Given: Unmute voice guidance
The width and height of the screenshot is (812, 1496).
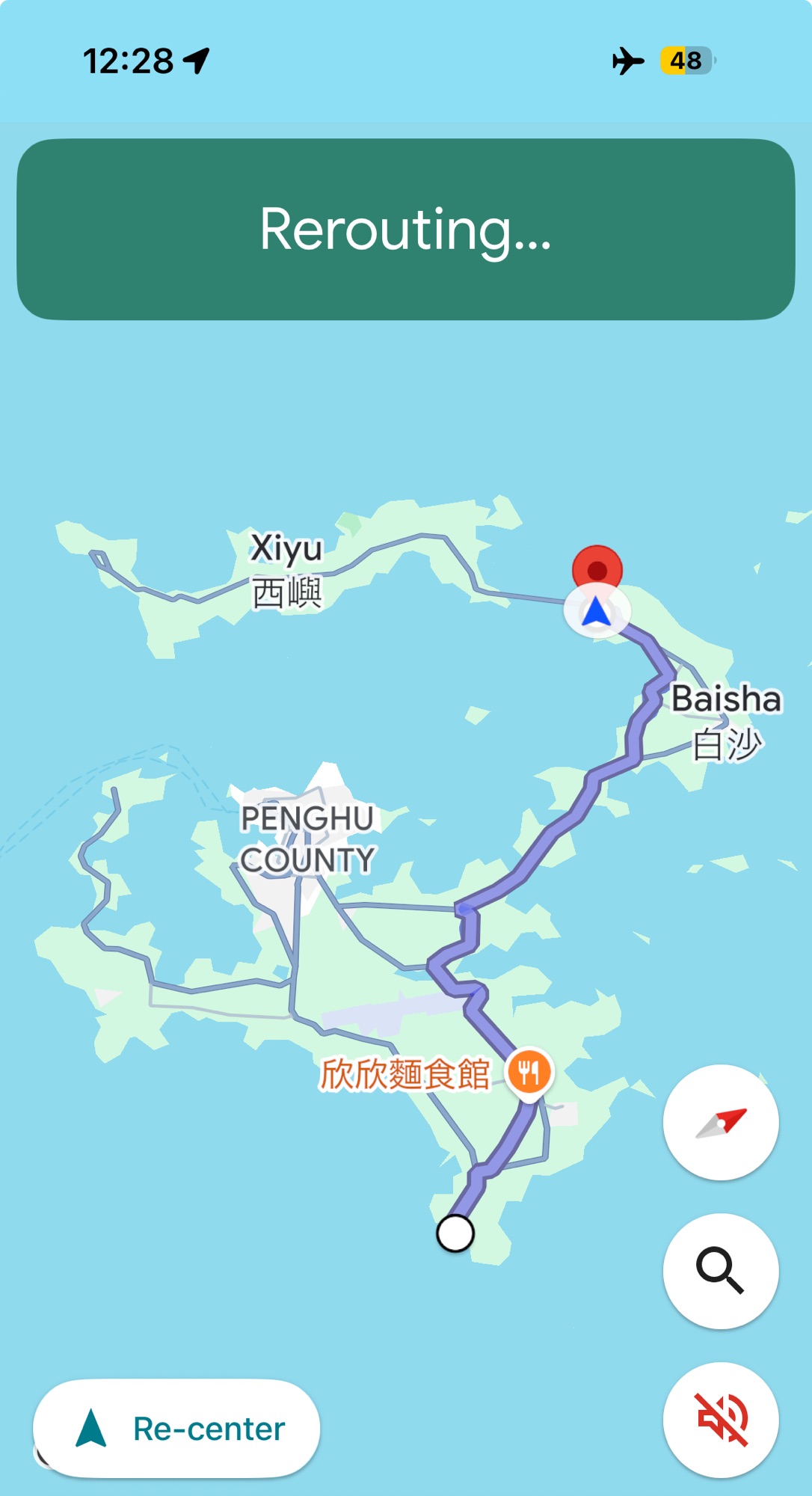Looking at the screenshot, I should point(720,1419).
